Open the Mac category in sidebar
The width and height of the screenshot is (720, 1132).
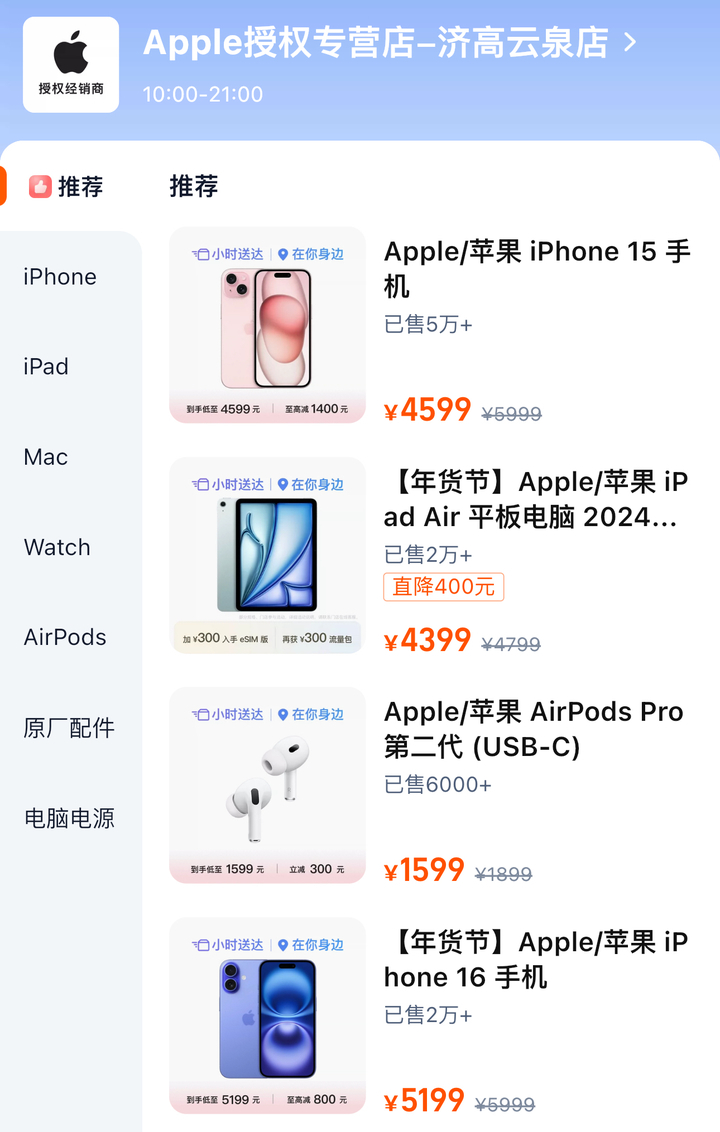[x=45, y=456]
